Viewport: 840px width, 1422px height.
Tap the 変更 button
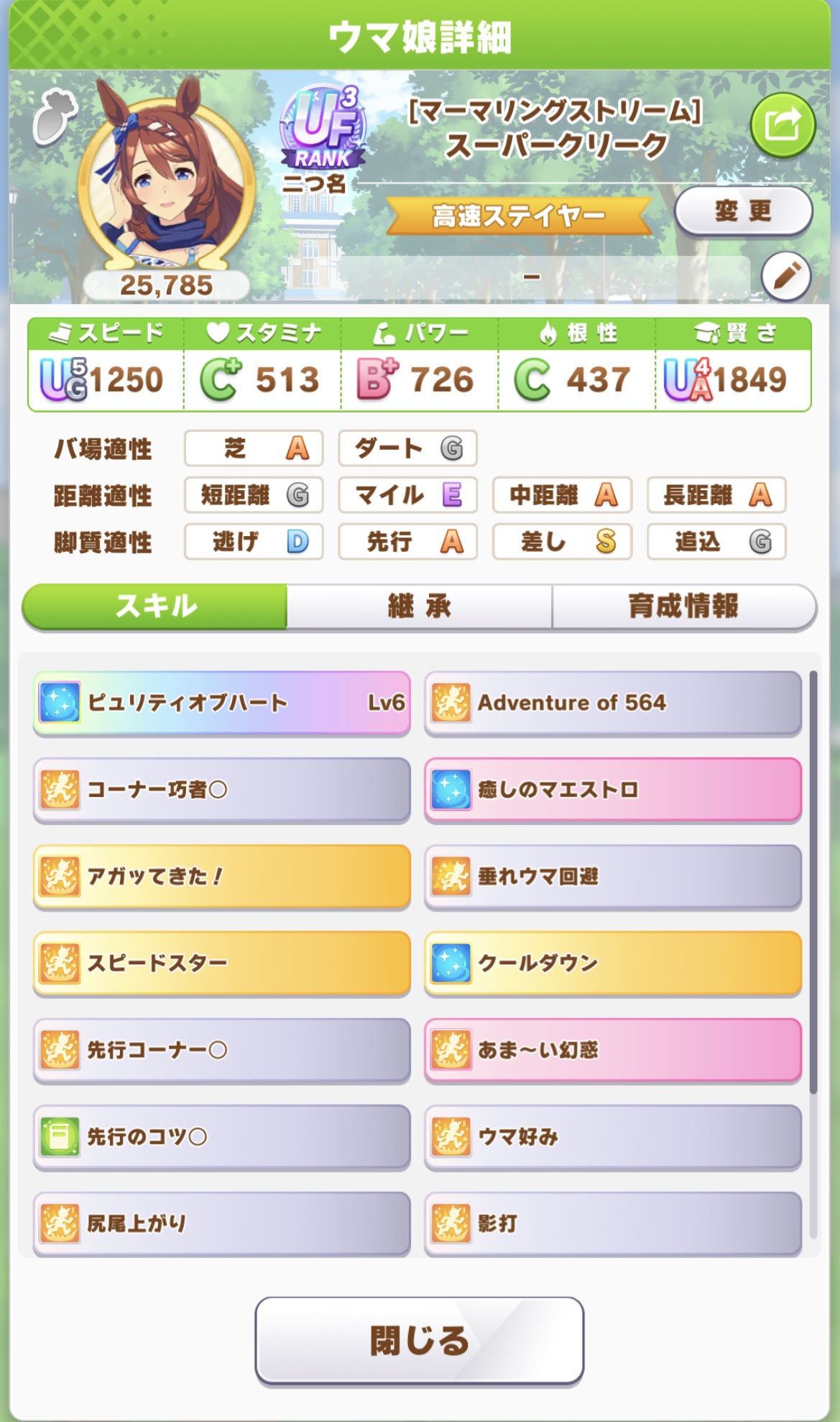click(743, 211)
